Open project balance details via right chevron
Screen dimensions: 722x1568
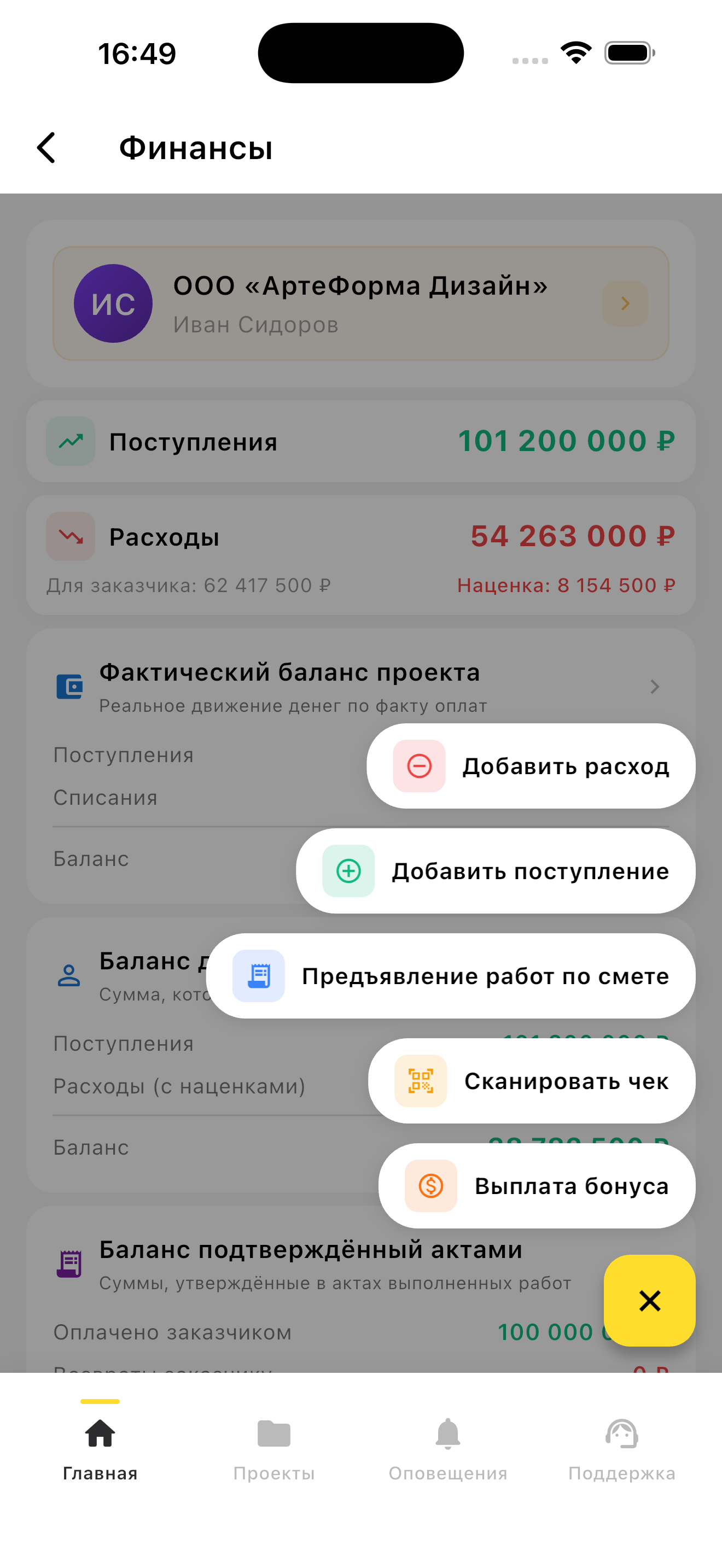click(654, 687)
